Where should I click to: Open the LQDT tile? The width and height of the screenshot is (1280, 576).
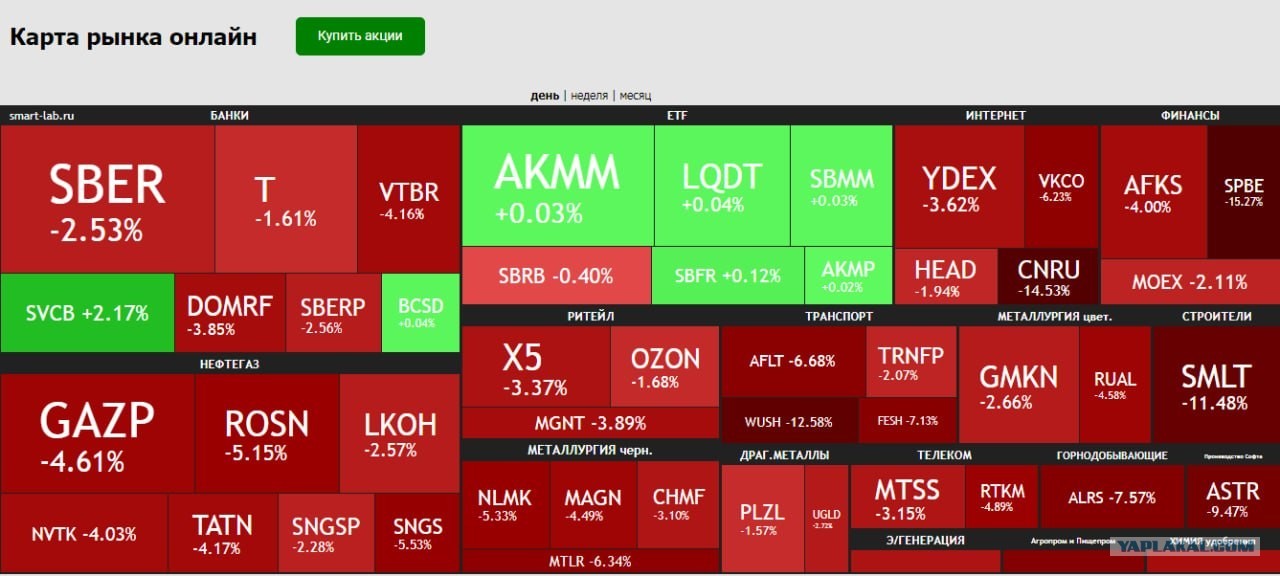(x=722, y=186)
